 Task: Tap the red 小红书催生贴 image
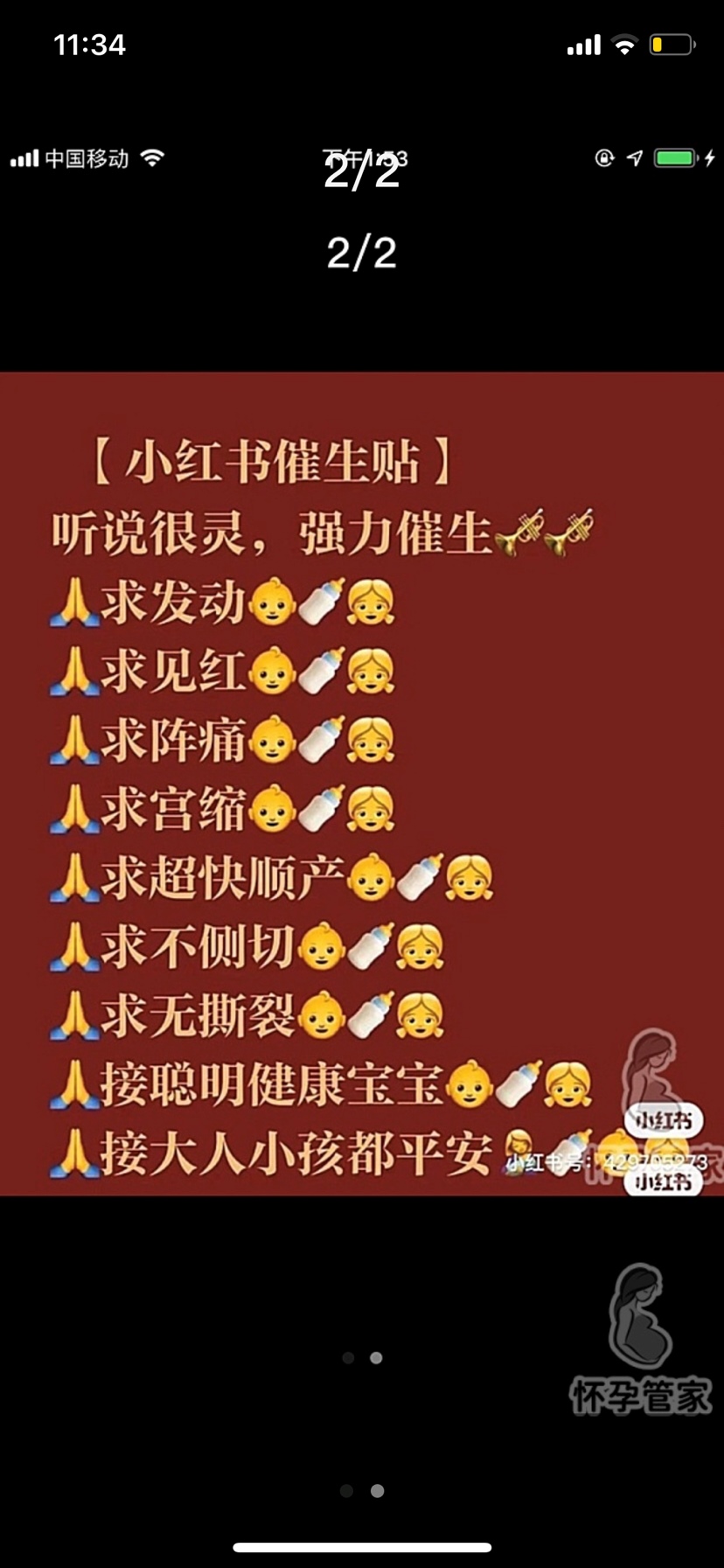(362, 783)
